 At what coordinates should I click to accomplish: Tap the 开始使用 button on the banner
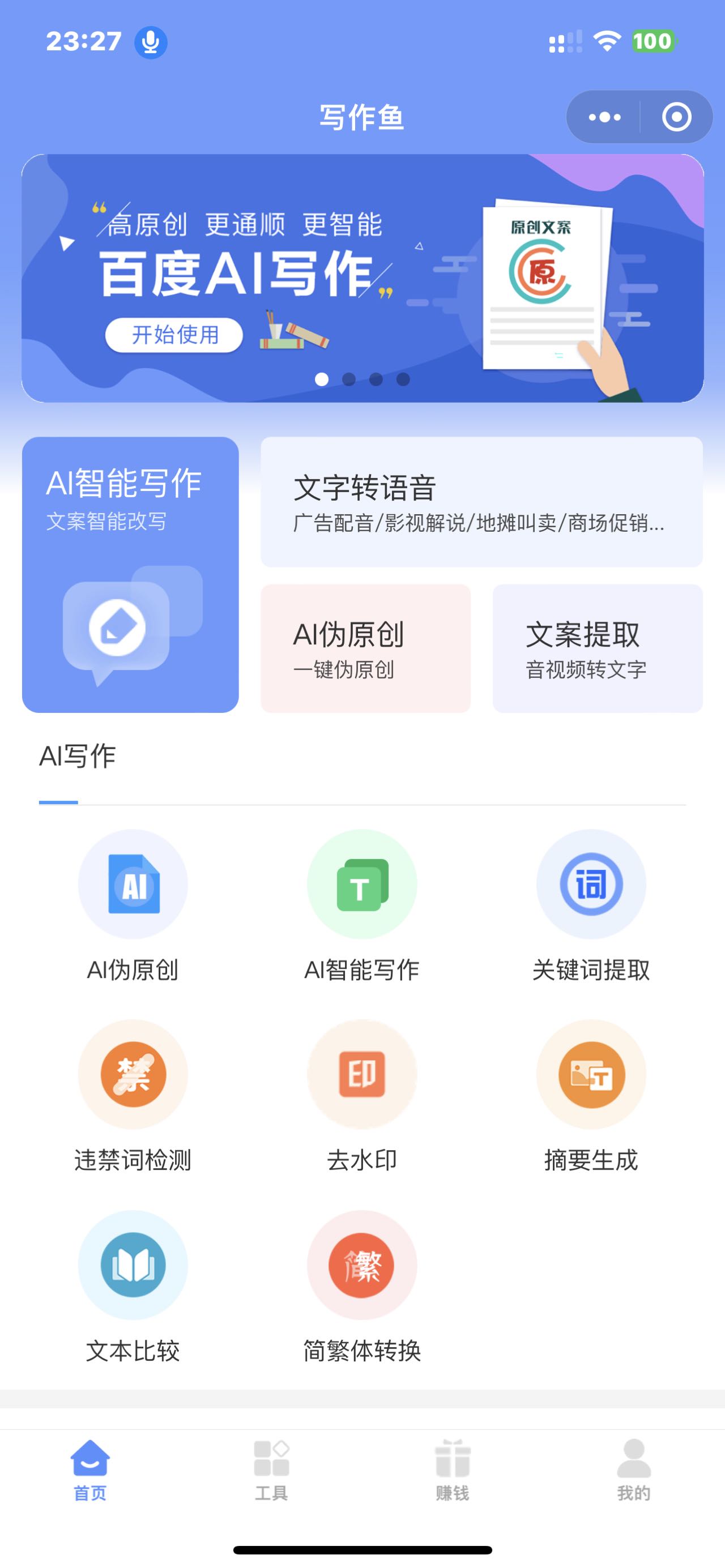tap(174, 335)
